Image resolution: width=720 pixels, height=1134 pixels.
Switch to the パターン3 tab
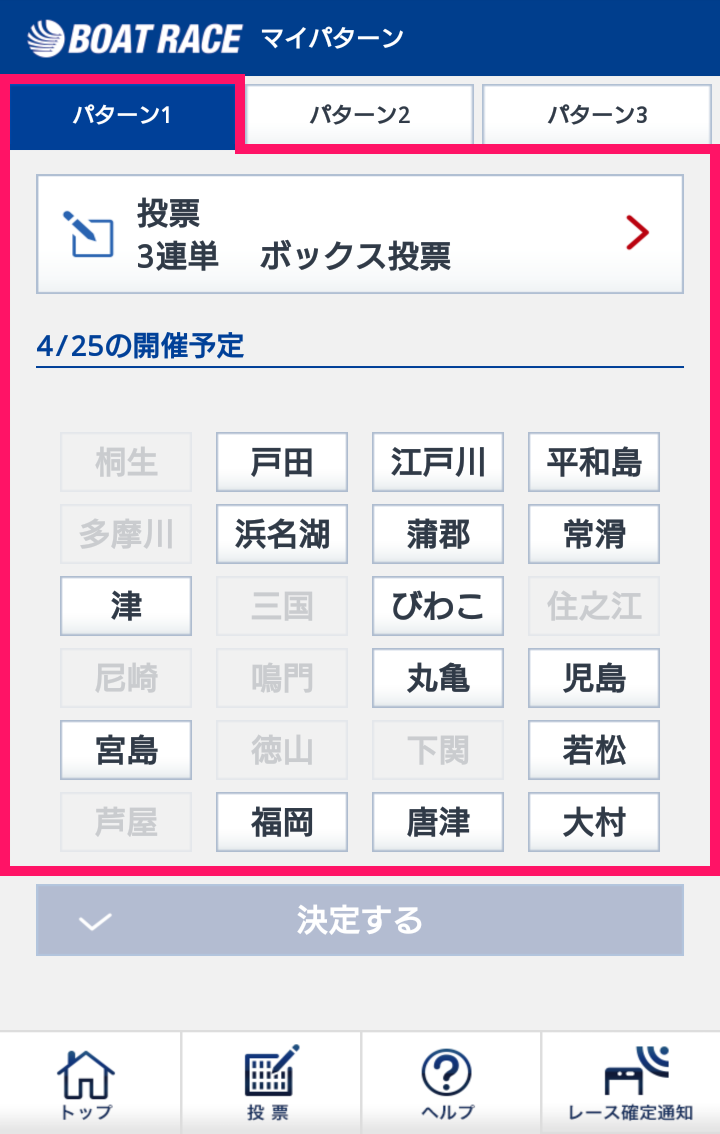pyautogui.click(x=596, y=115)
